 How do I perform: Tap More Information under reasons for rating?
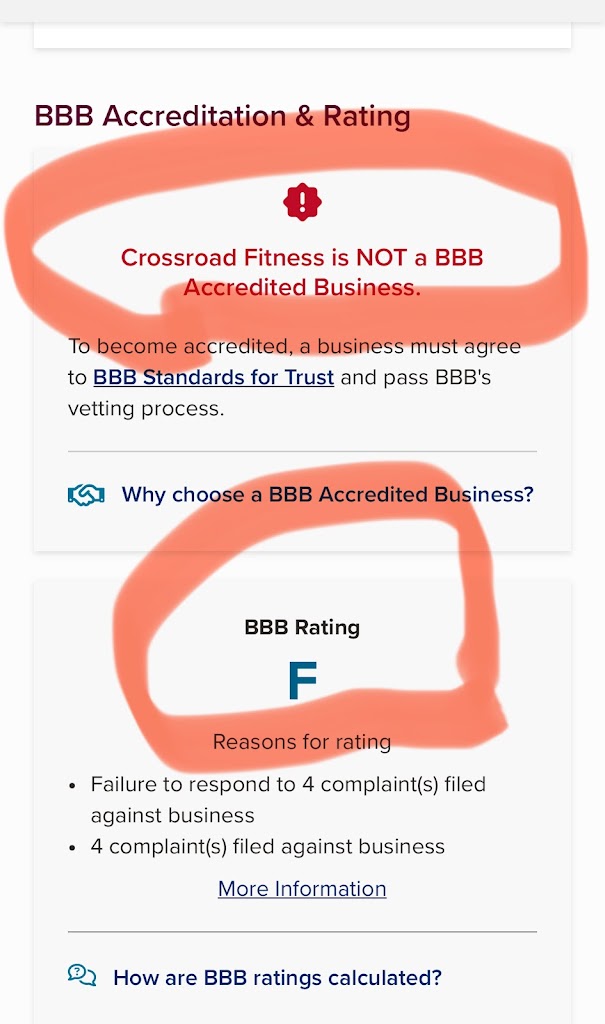(x=302, y=889)
